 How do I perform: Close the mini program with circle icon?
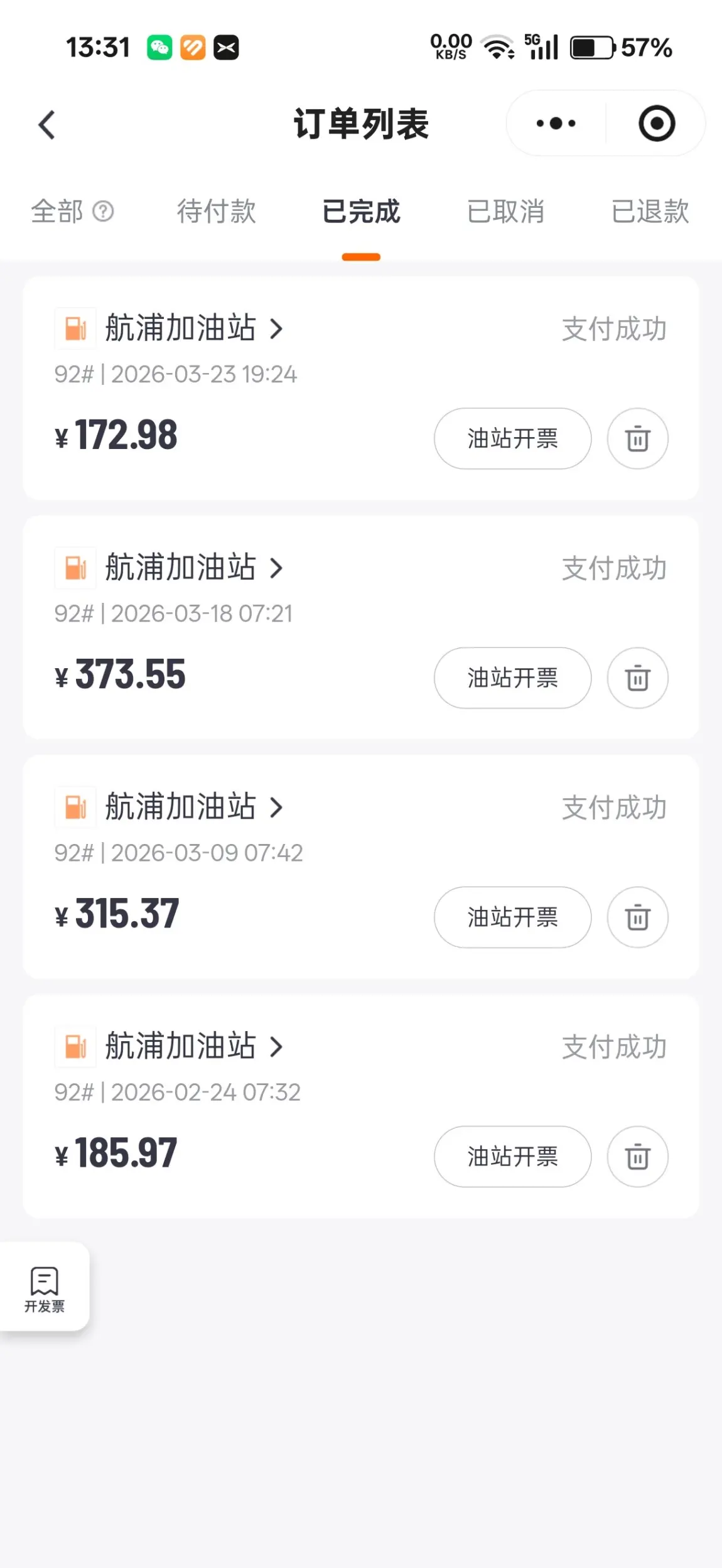click(x=656, y=124)
